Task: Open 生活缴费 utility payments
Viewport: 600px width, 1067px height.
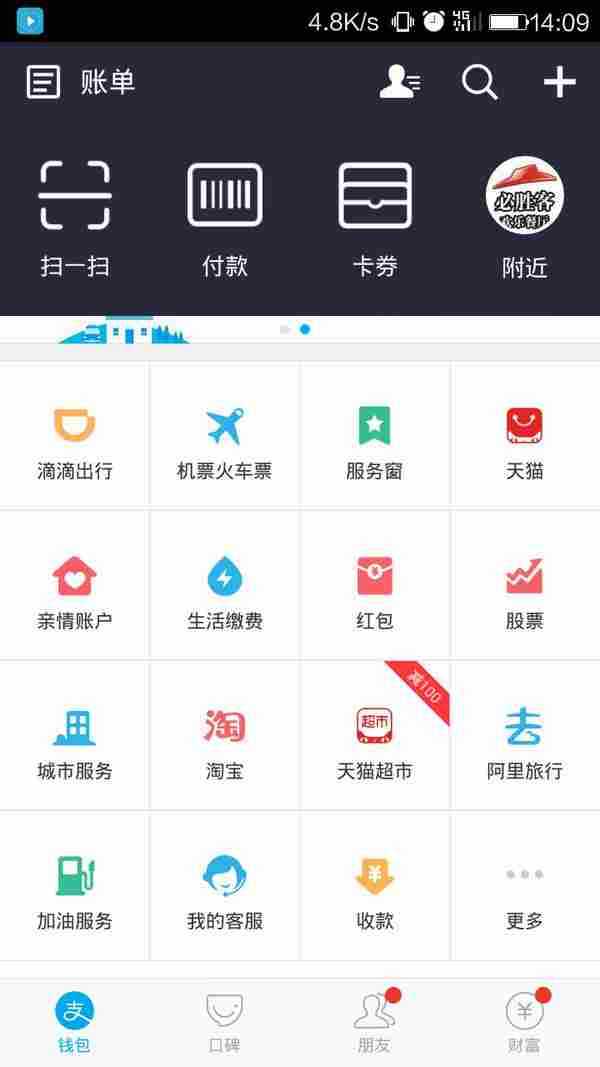Action: (x=225, y=590)
